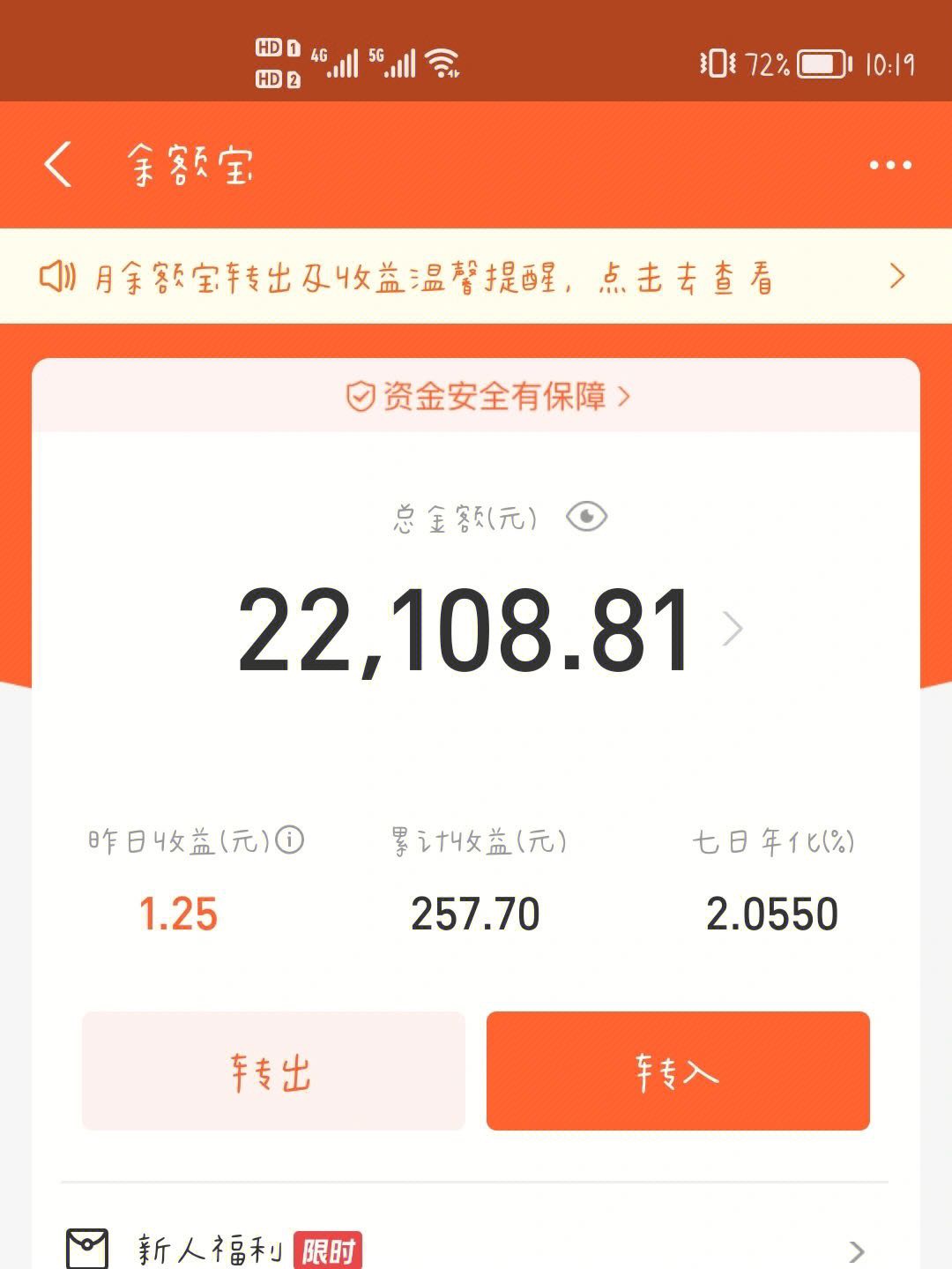Open 资金安全有保障 details
This screenshot has height=1269, width=952.
point(487,397)
